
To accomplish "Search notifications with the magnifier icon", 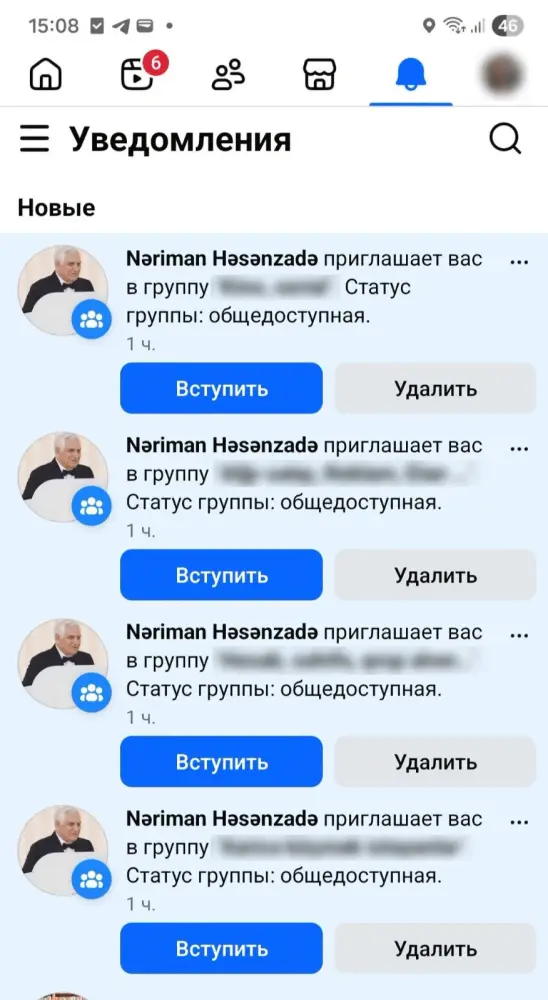I will (x=505, y=138).
